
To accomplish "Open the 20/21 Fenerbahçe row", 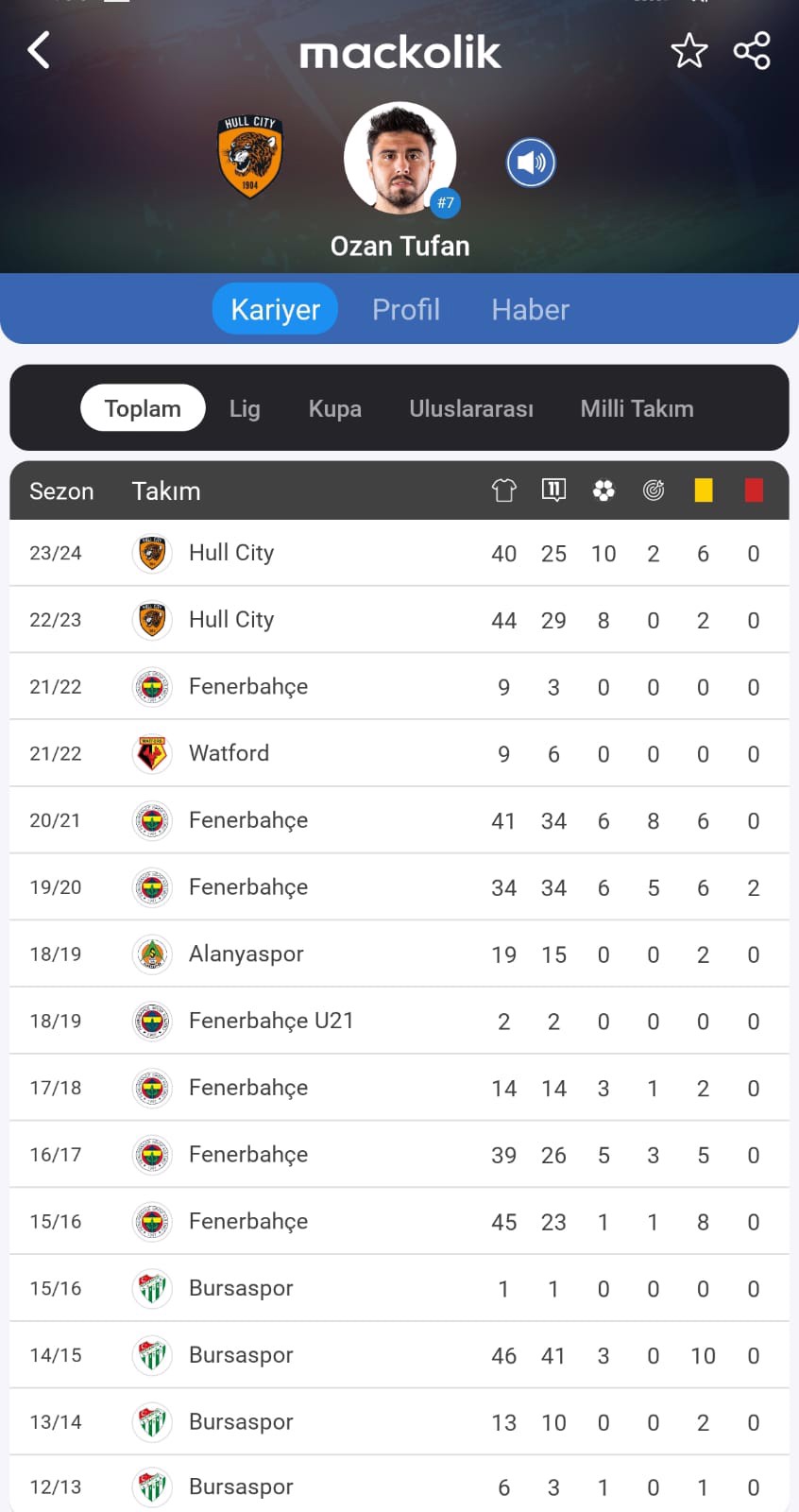I will pos(399,820).
